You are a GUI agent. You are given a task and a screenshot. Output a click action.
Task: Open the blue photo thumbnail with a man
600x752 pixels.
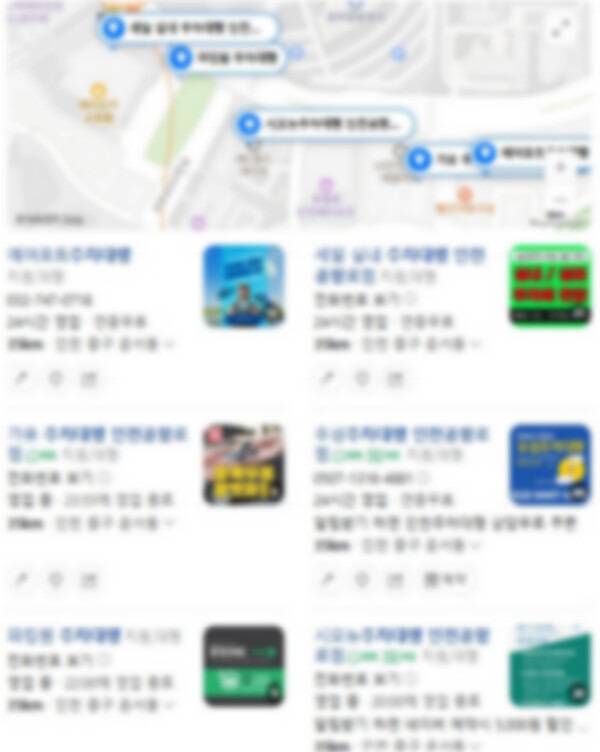[244, 286]
